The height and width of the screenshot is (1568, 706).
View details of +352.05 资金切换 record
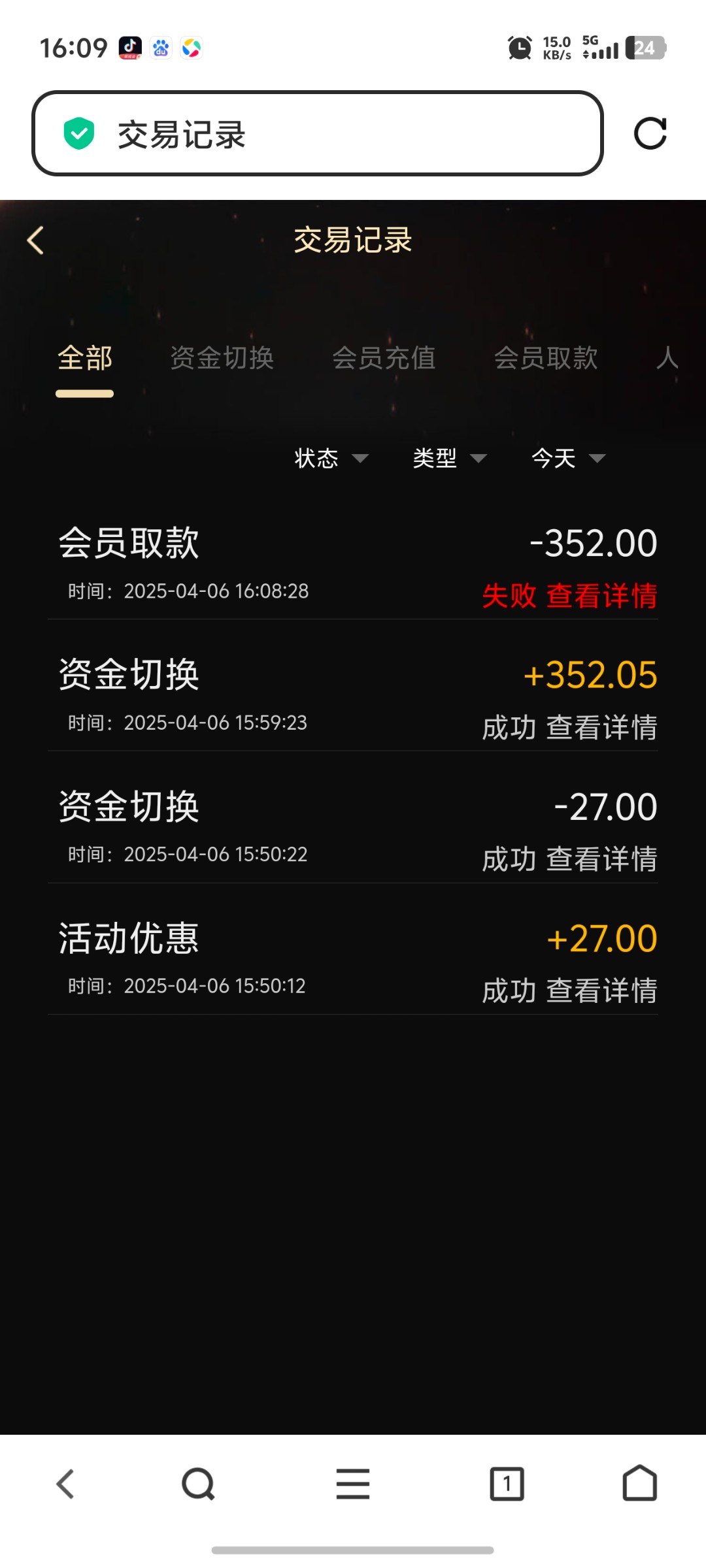point(601,727)
